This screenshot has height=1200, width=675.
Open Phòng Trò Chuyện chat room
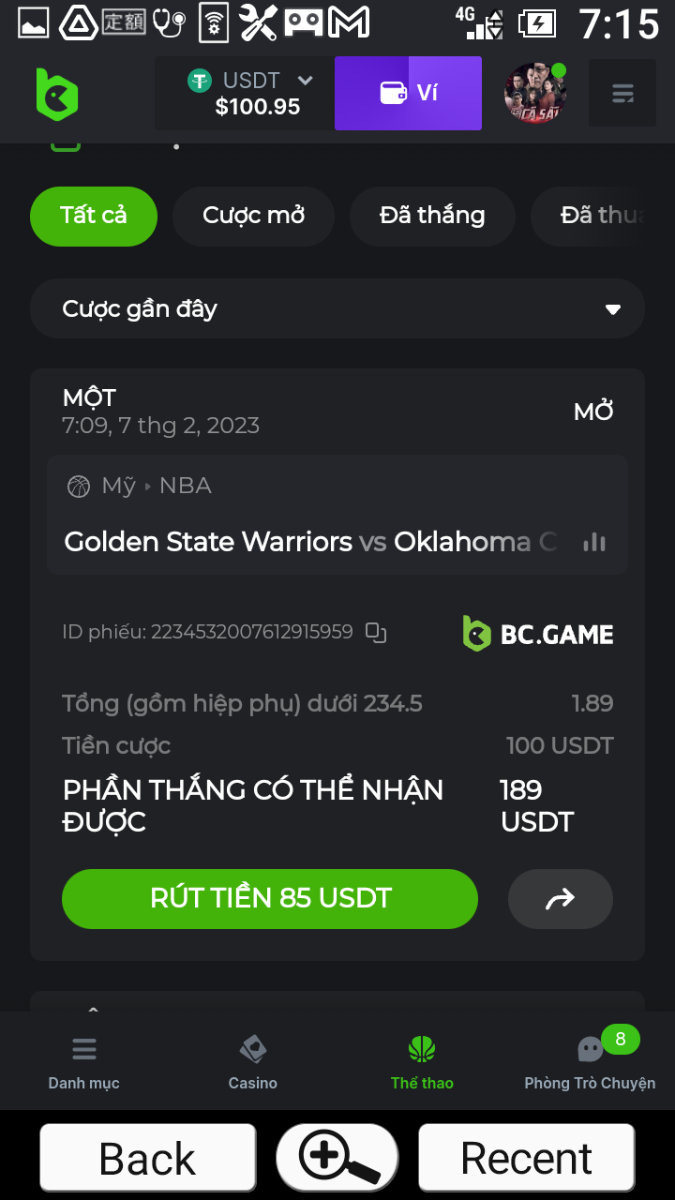[590, 1062]
